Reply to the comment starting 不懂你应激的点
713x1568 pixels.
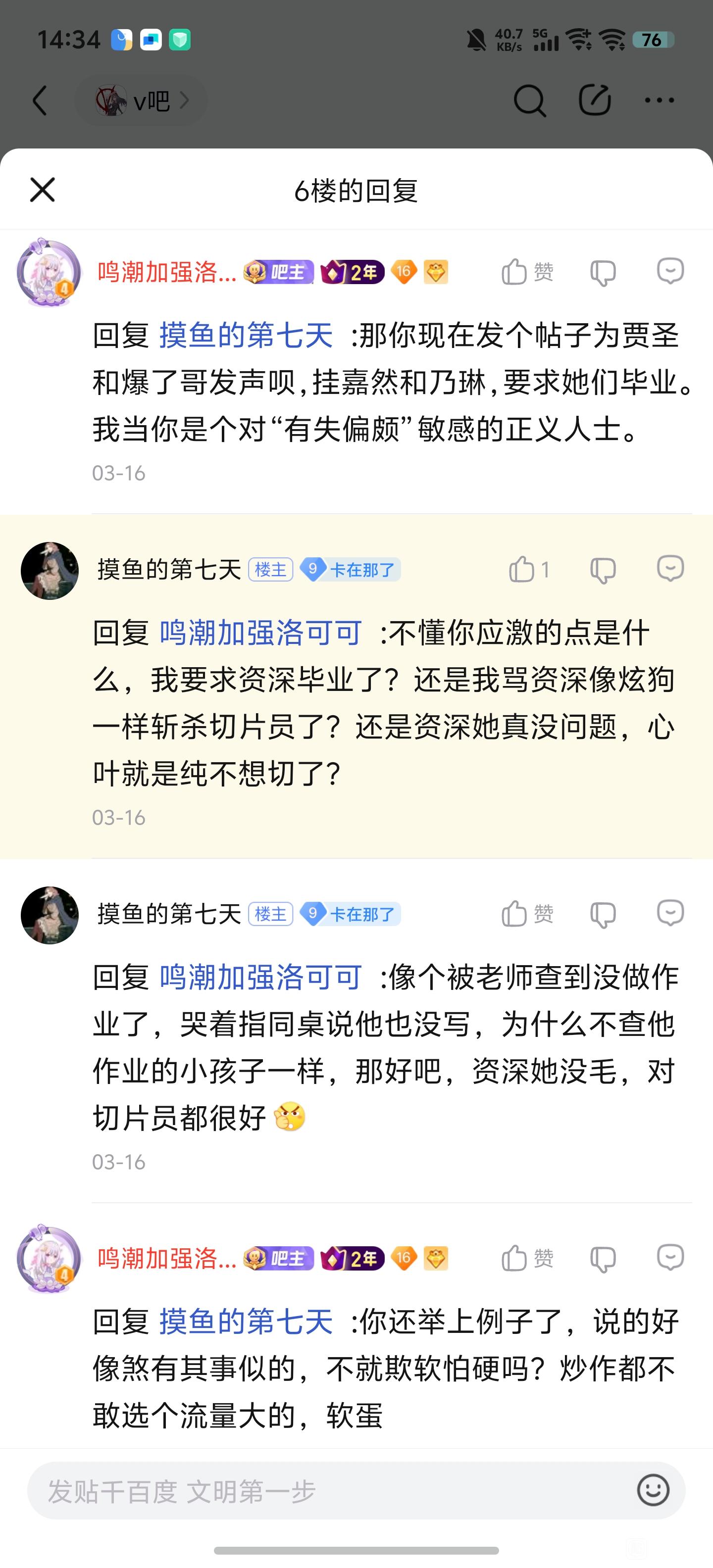[670, 569]
